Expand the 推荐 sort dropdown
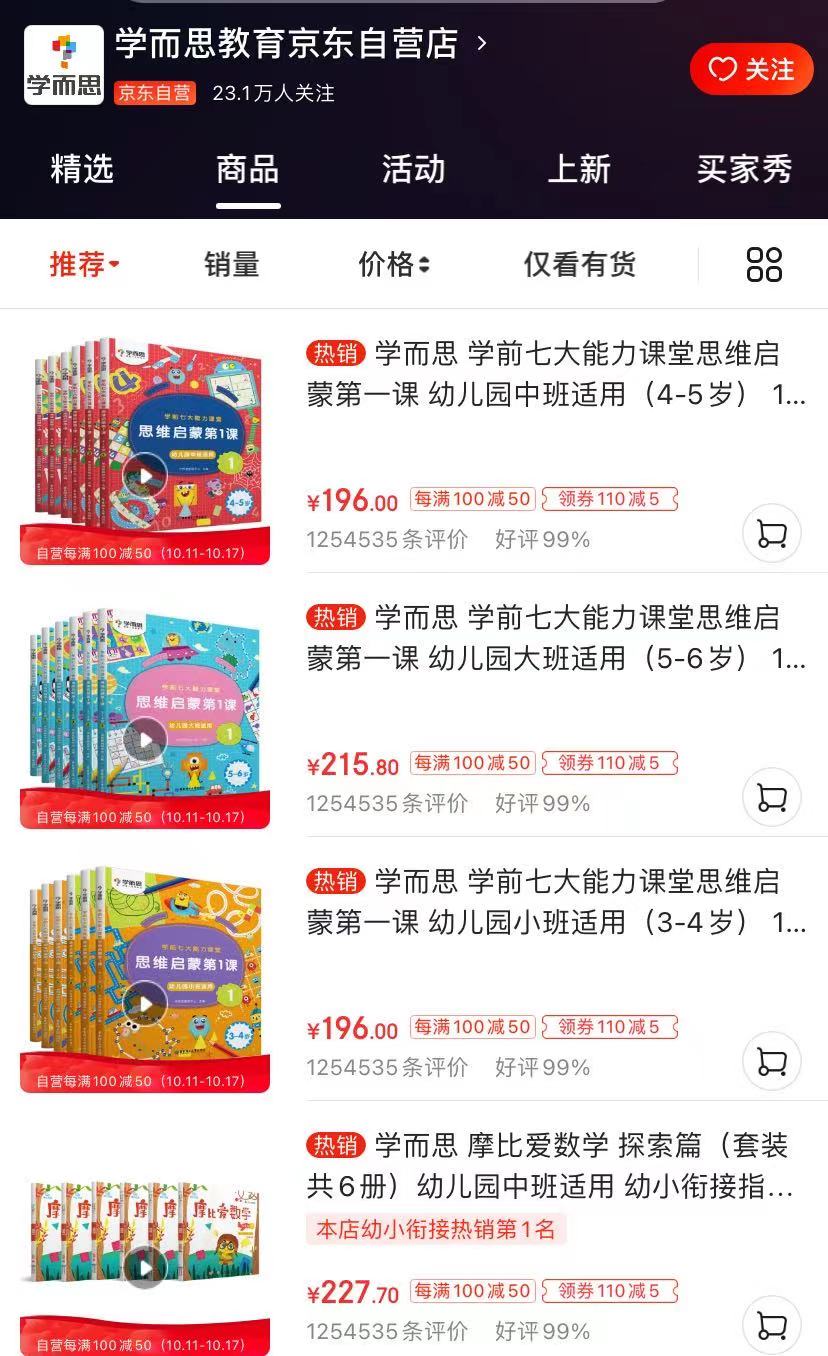Image resolution: width=828 pixels, height=1356 pixels. 84,265
